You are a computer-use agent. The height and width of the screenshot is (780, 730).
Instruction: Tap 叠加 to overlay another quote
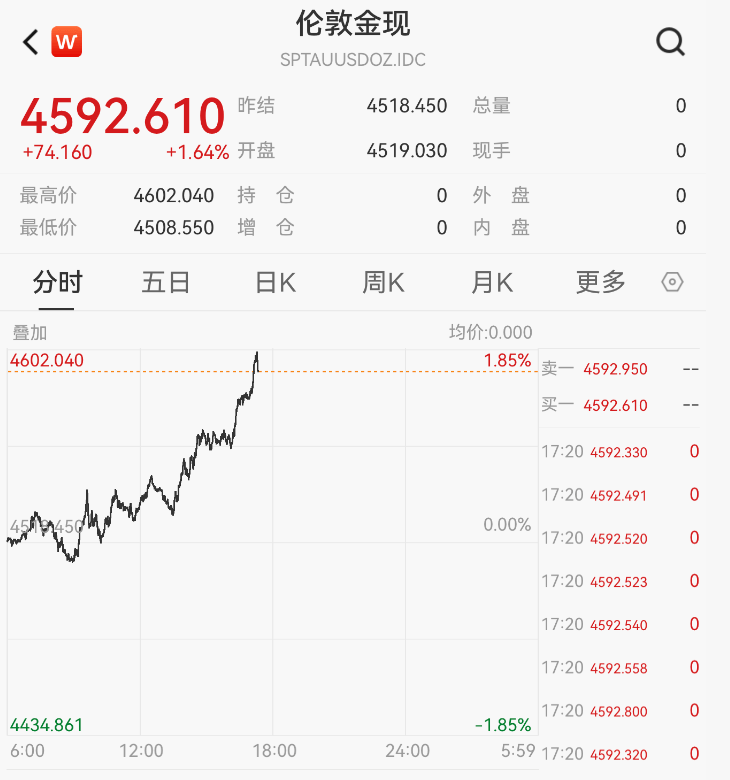pyautogui.click(x=30, y=332)
